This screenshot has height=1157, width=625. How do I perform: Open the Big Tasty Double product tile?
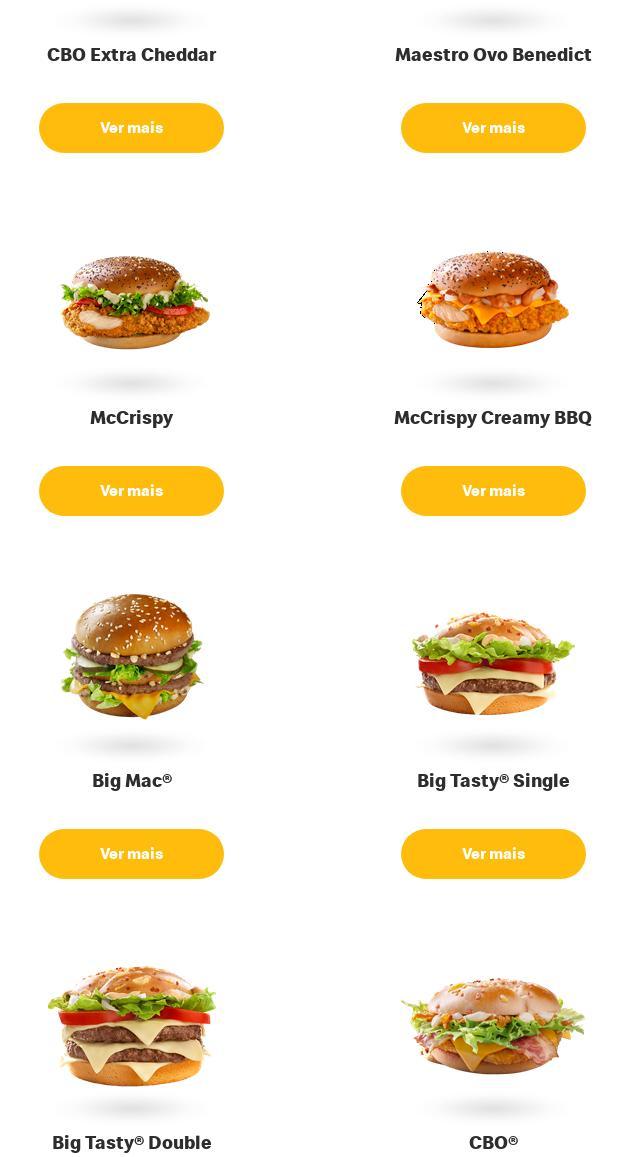[x=132, y=1027]
